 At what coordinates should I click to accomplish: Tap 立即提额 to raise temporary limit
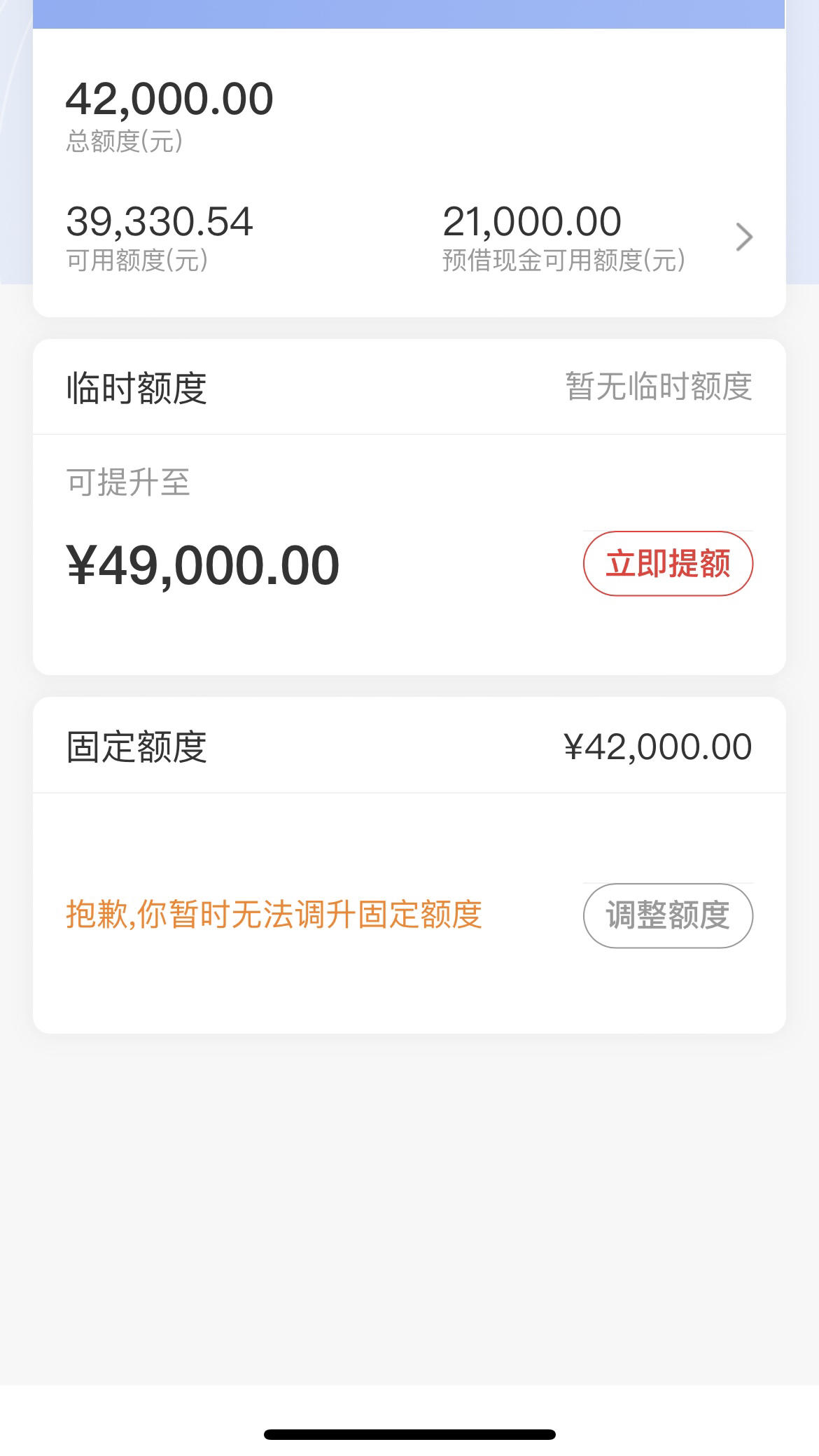point(668,564)
